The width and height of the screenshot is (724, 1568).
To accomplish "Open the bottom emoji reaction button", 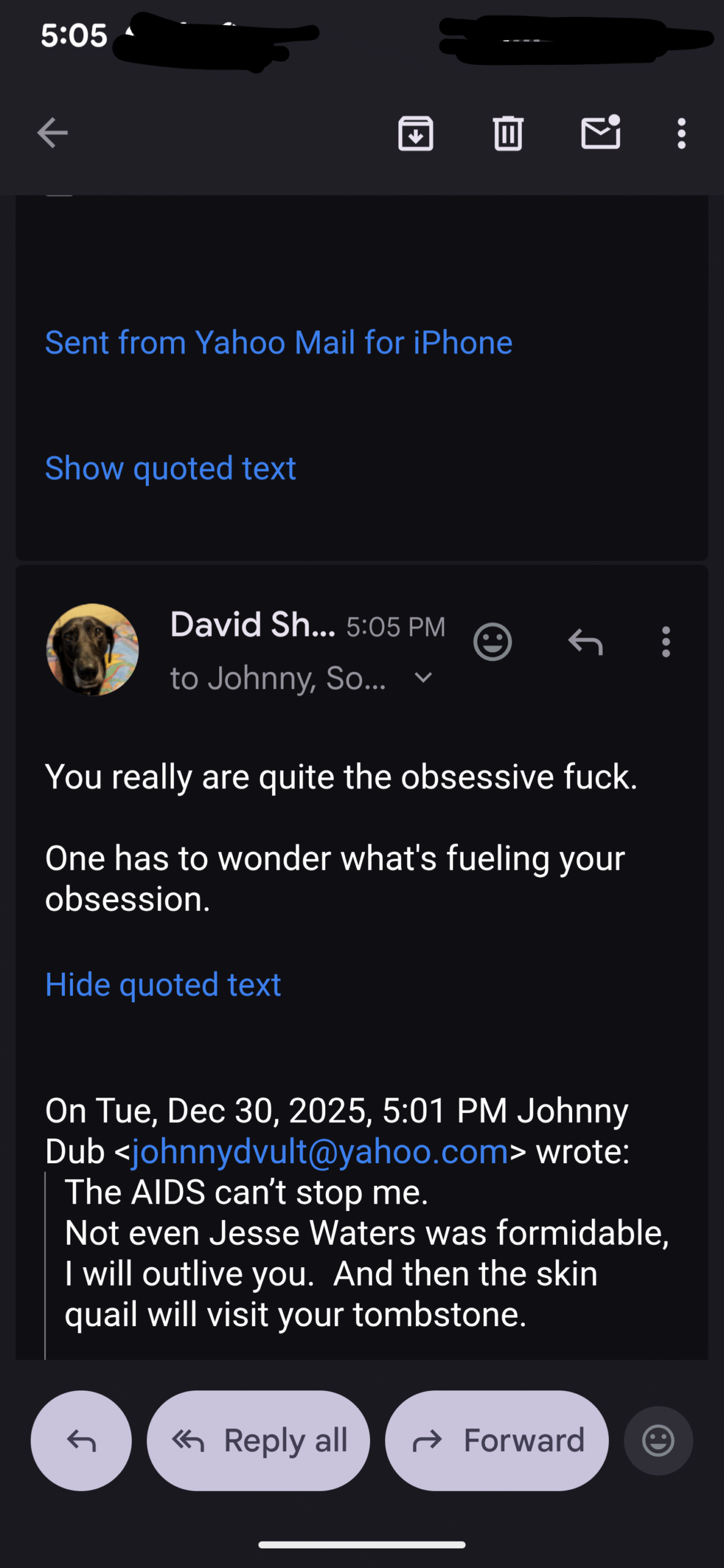I will [658, 1441].
